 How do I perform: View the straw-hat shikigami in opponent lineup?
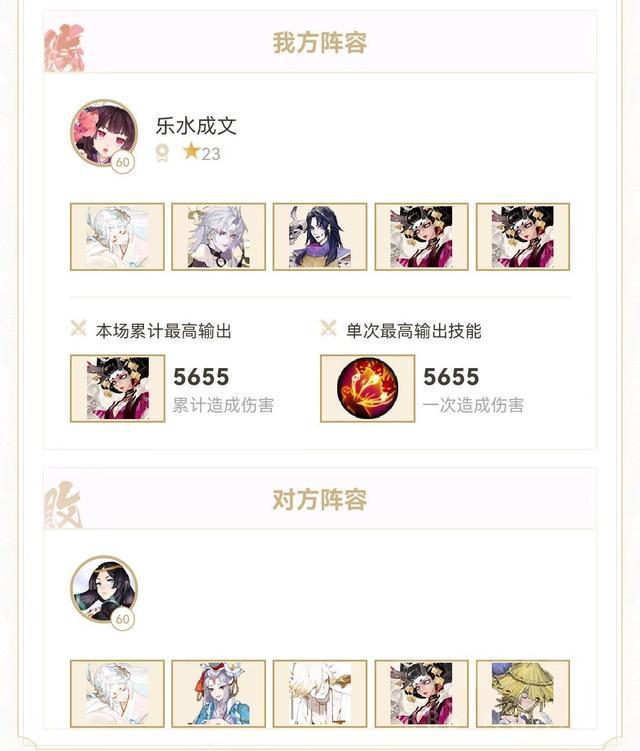(523, 693)
